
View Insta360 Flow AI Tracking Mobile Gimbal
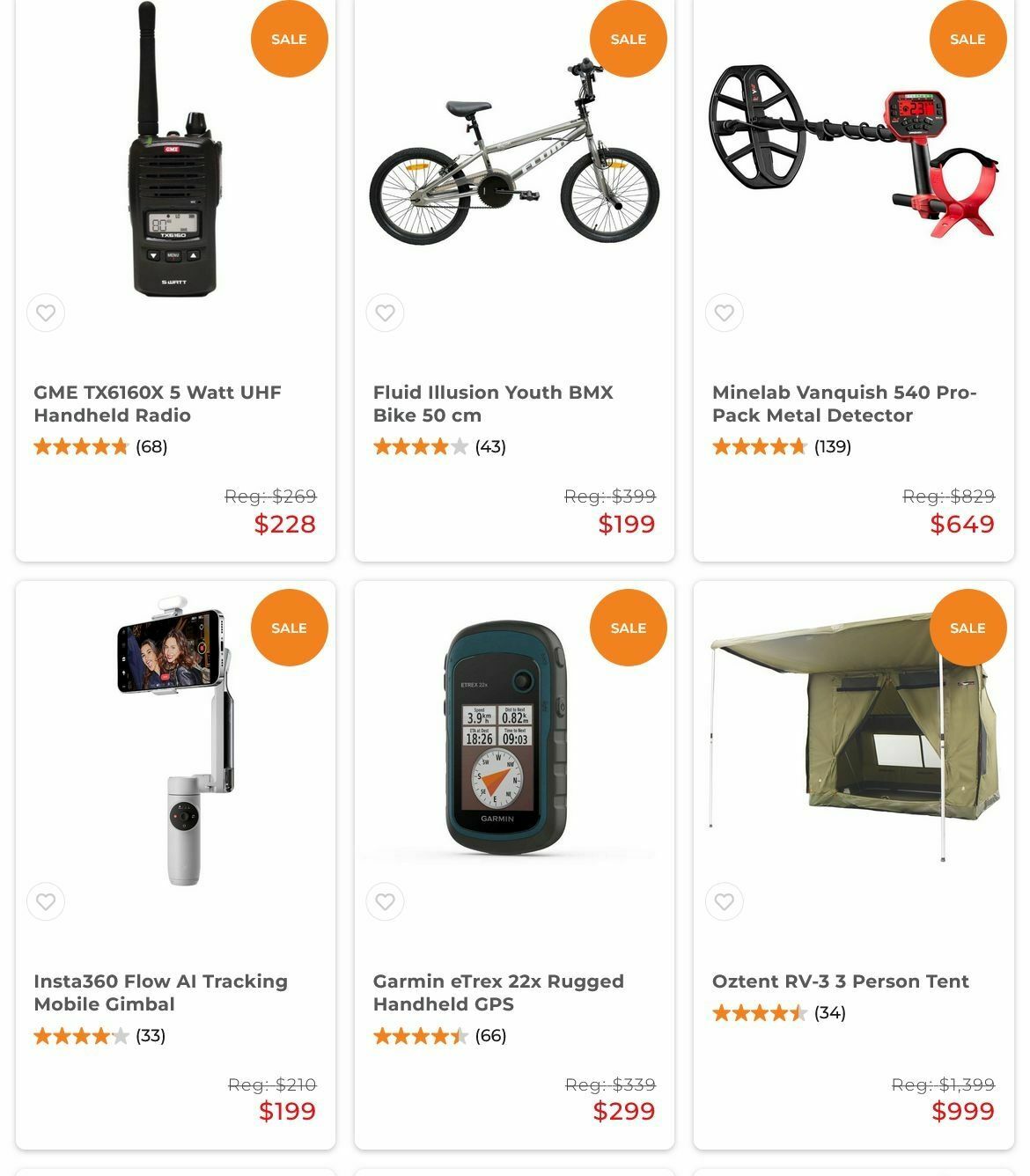[160, 993]
